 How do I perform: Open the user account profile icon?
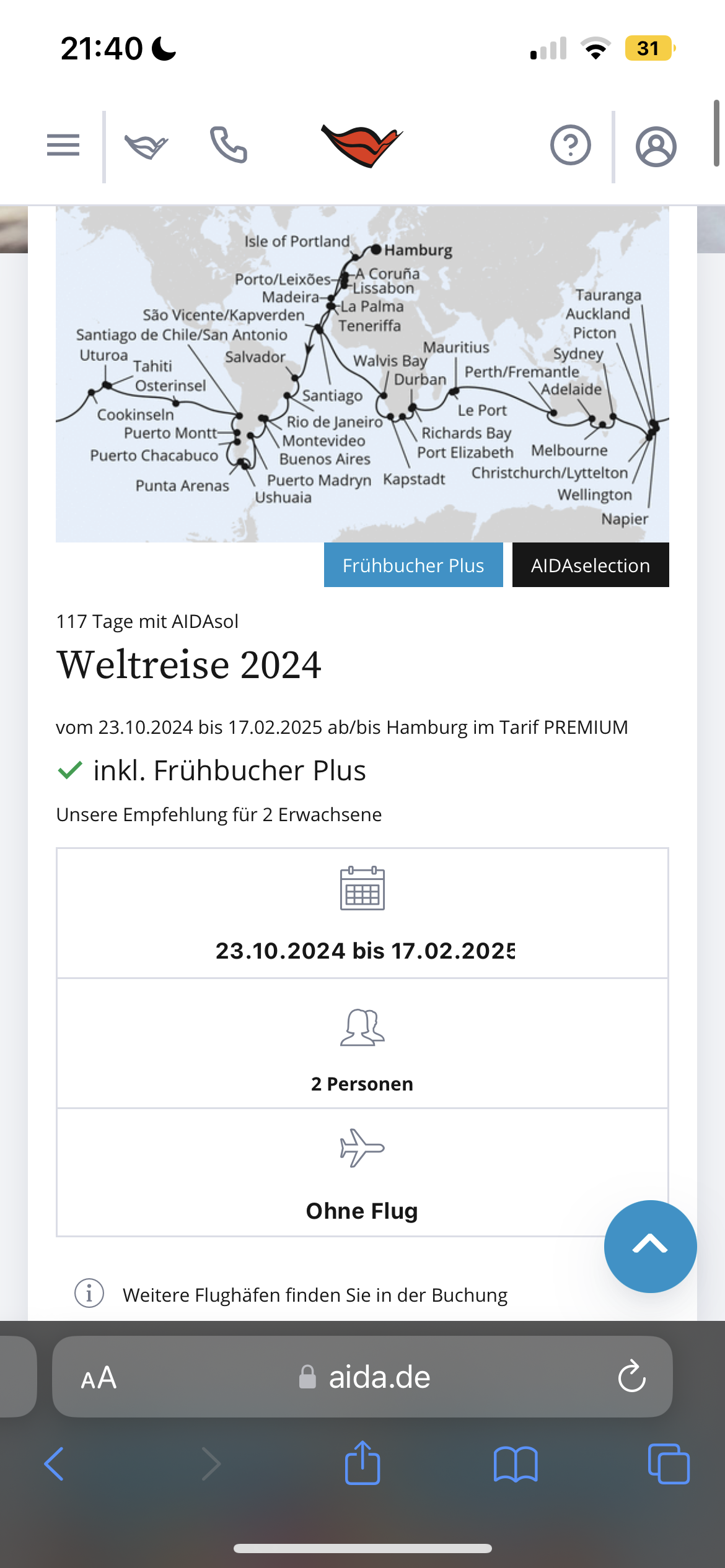(657, 144)
